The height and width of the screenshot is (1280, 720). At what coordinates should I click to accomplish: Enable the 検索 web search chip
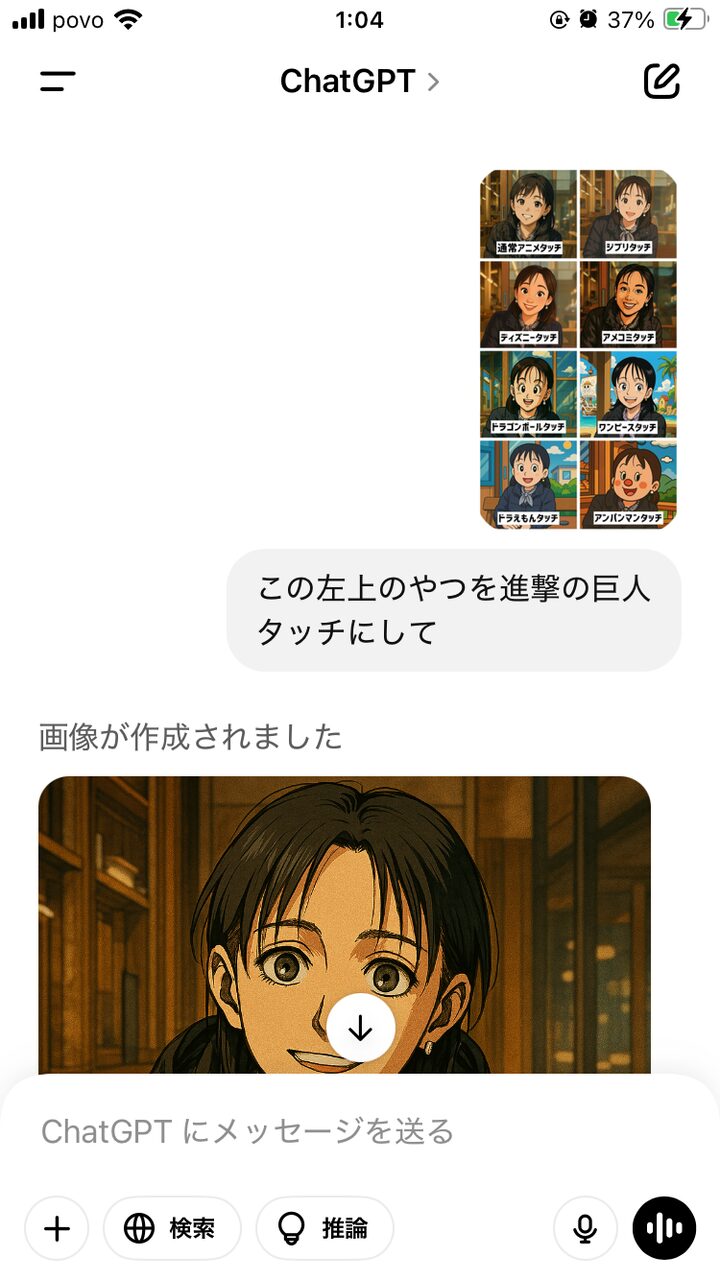(x=171, y=1228)
